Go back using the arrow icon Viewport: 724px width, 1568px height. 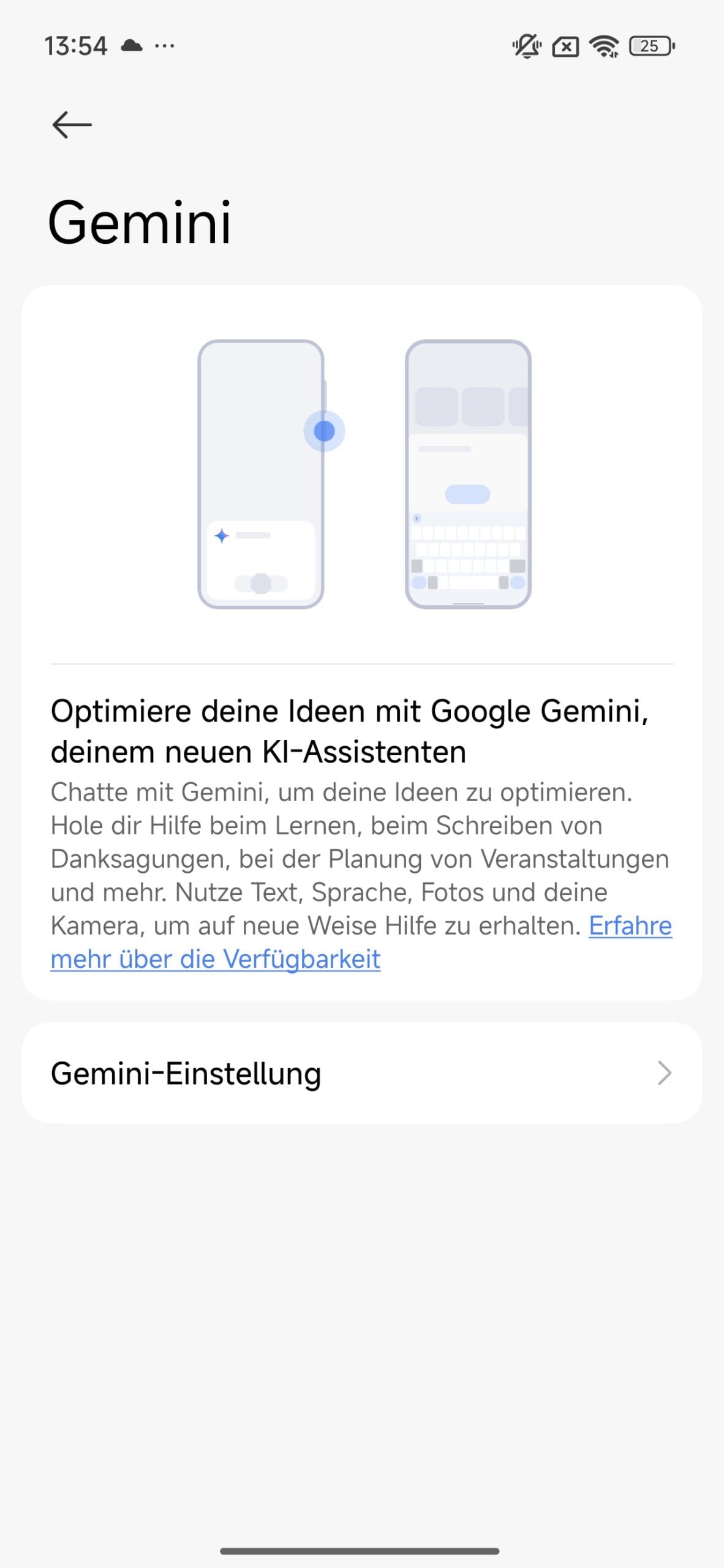tap(72, 125)
